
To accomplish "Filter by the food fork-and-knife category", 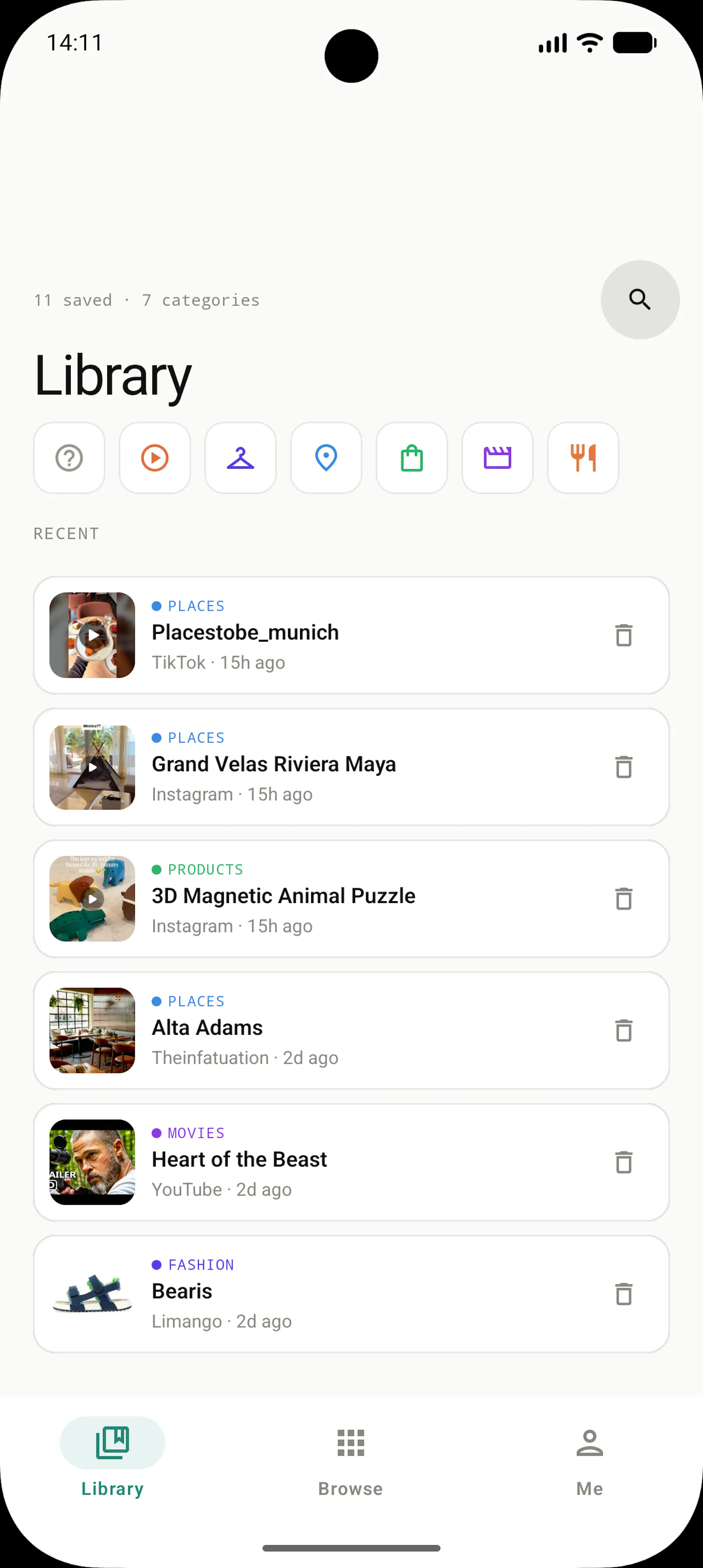I will 583,458.
